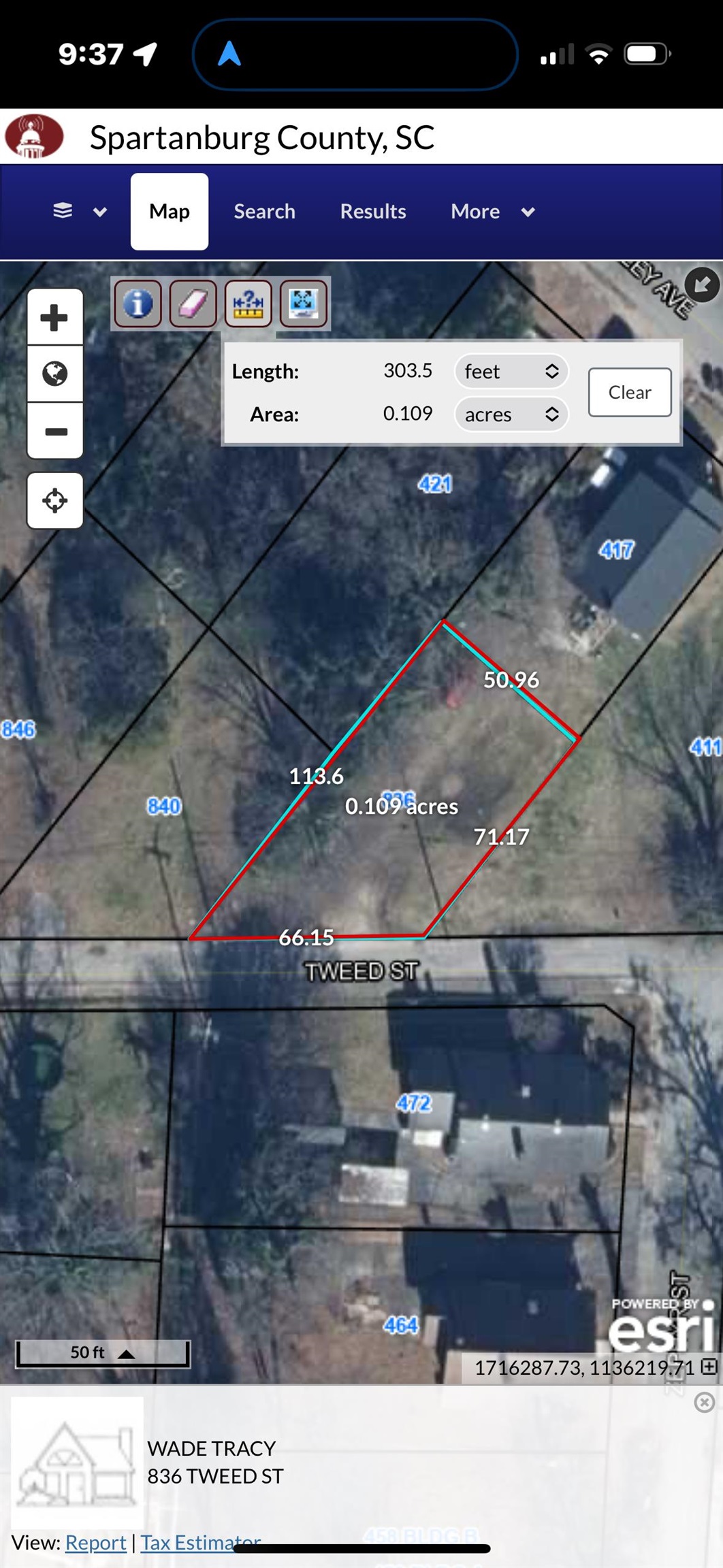Switch to the Search tab
The height and width of the screenshot is (1568, 723).
[x=264, y=212]
